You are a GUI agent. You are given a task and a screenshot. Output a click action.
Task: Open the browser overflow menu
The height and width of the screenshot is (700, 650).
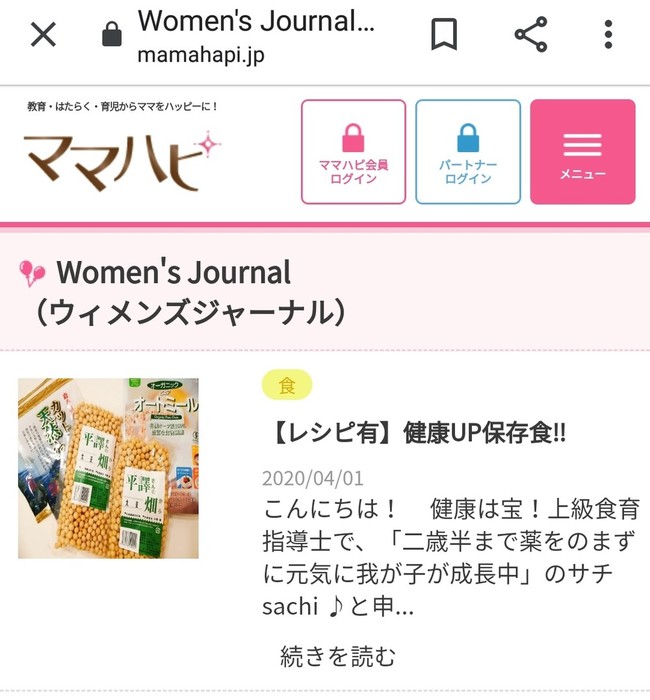point(608,35)
